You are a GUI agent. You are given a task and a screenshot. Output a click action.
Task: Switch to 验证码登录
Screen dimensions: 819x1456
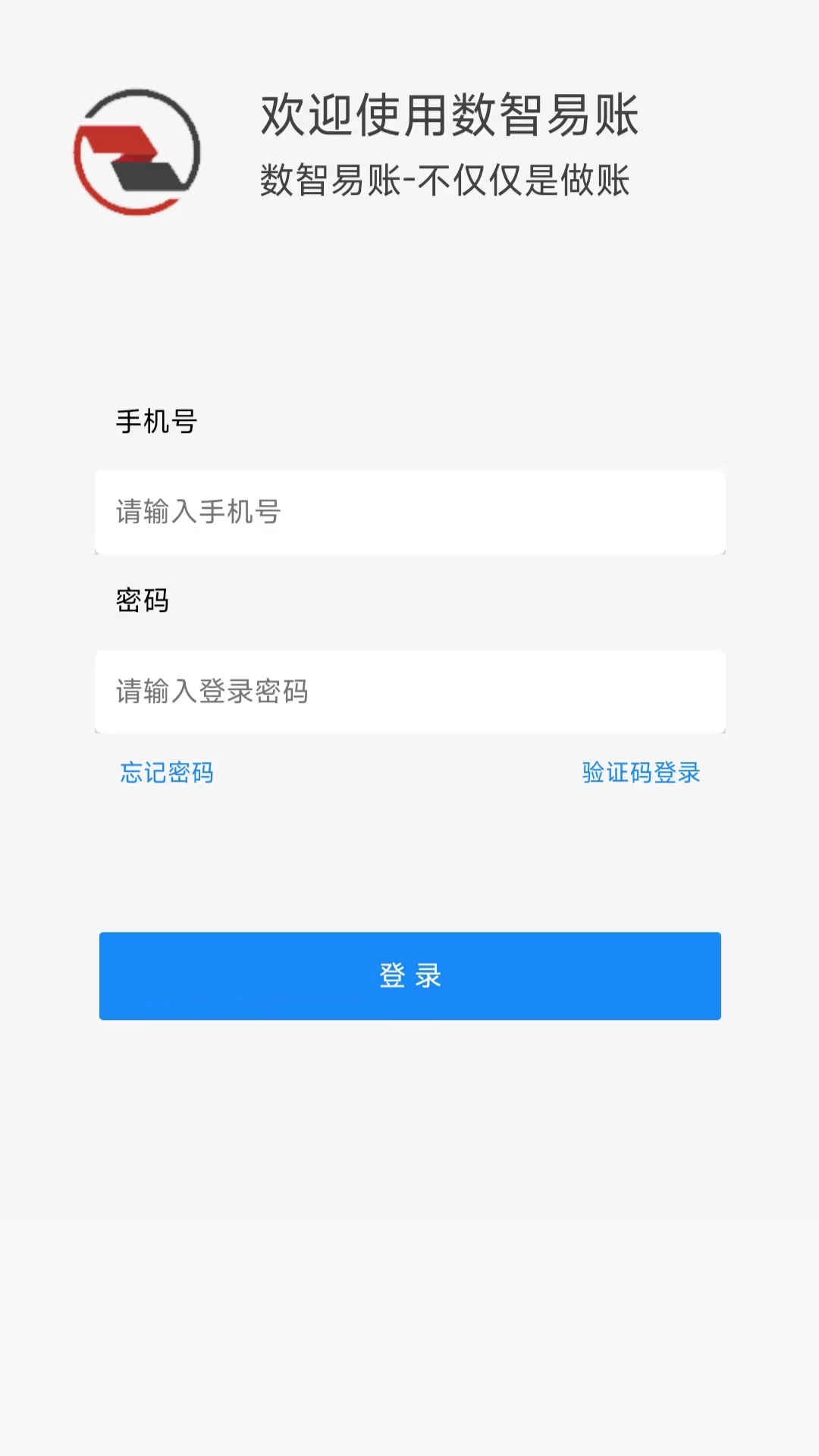point(642,773)
